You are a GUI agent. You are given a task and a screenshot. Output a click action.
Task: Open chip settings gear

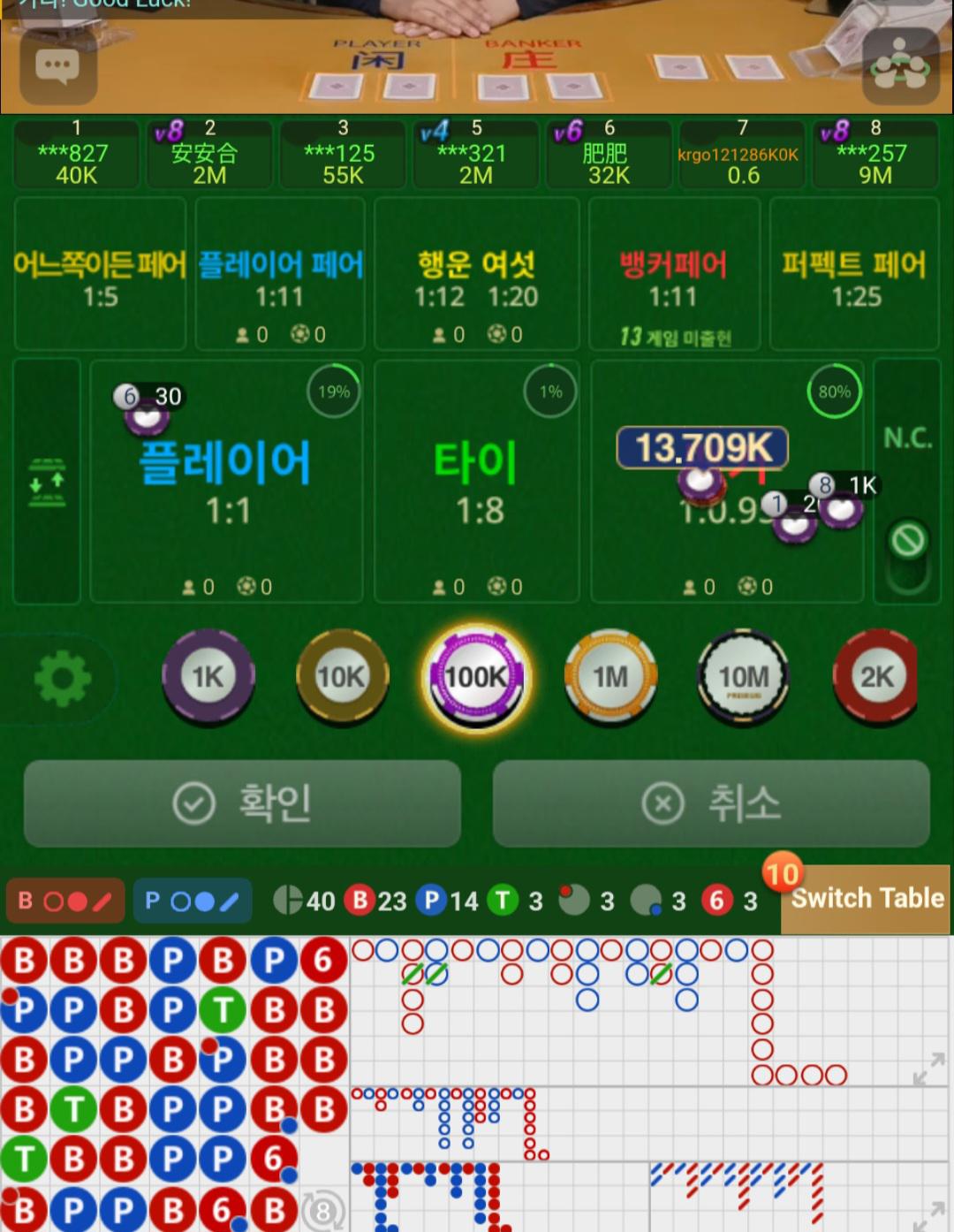point(62,679)
